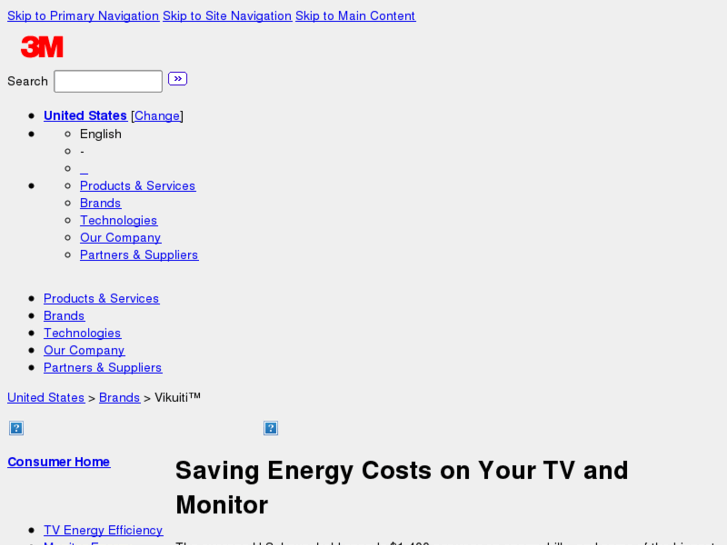Viewport: 727px width, 545px height.
Task: Tap the Skip to Main Content link
Action: point(355,16)
